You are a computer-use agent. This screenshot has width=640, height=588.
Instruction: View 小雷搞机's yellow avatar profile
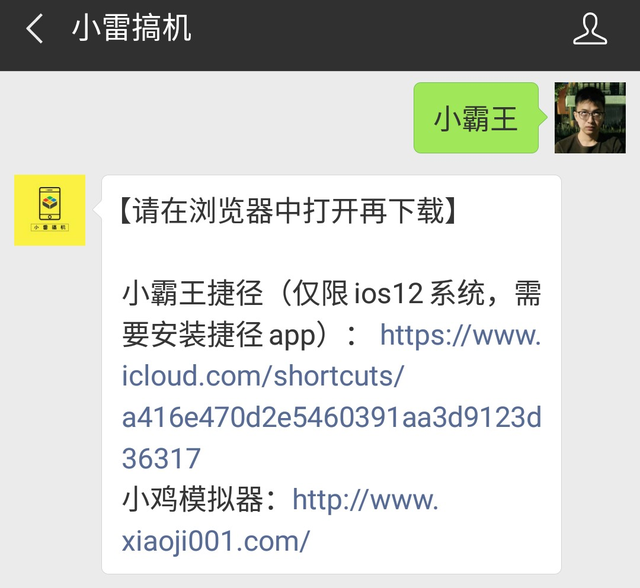click(50, 209)
